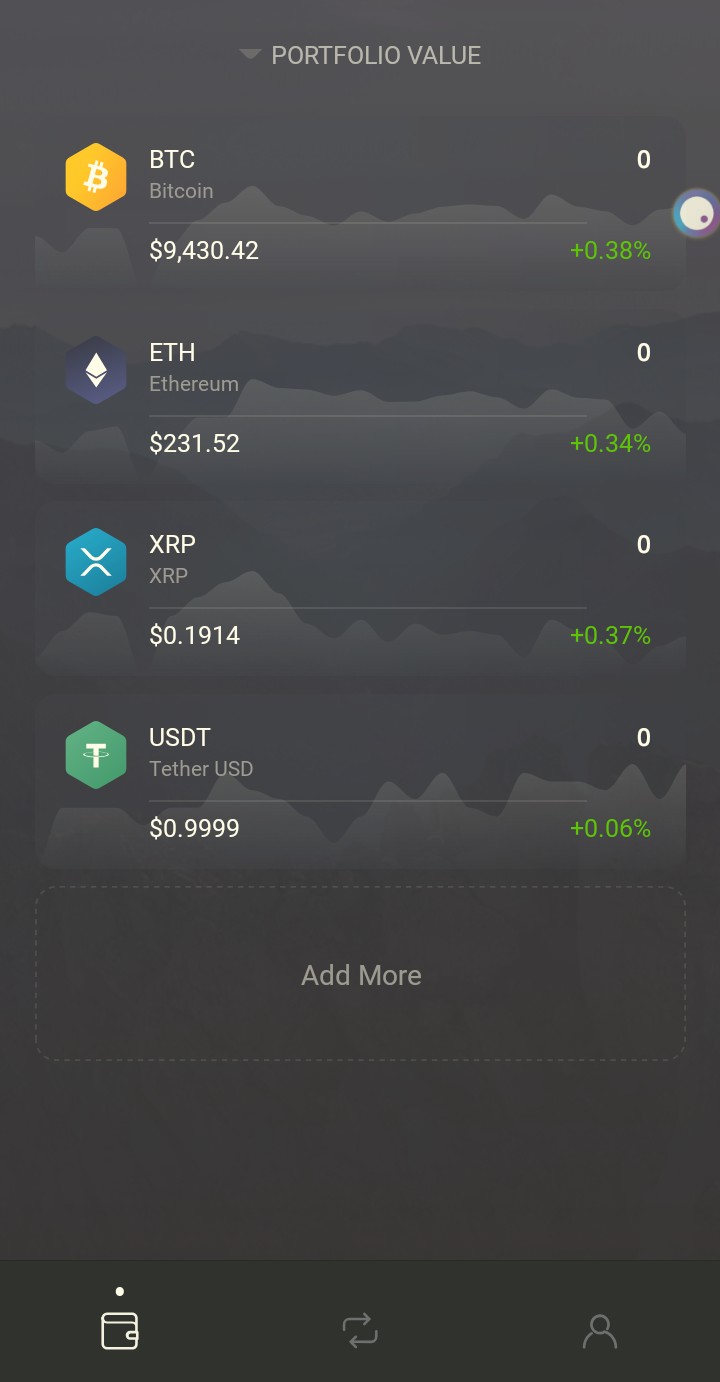
Task: Select the XRP coin icon
Action: 96,561
